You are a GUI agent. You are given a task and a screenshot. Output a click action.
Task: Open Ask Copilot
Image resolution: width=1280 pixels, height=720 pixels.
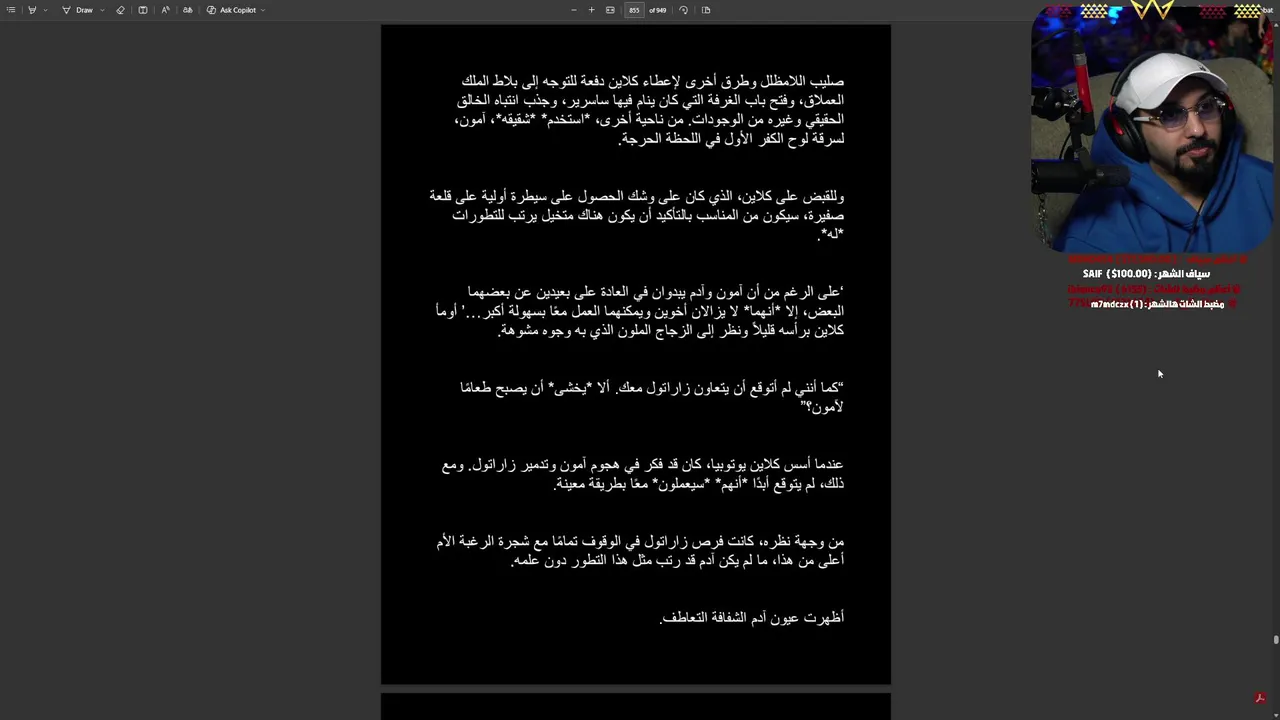click(232, 10)
